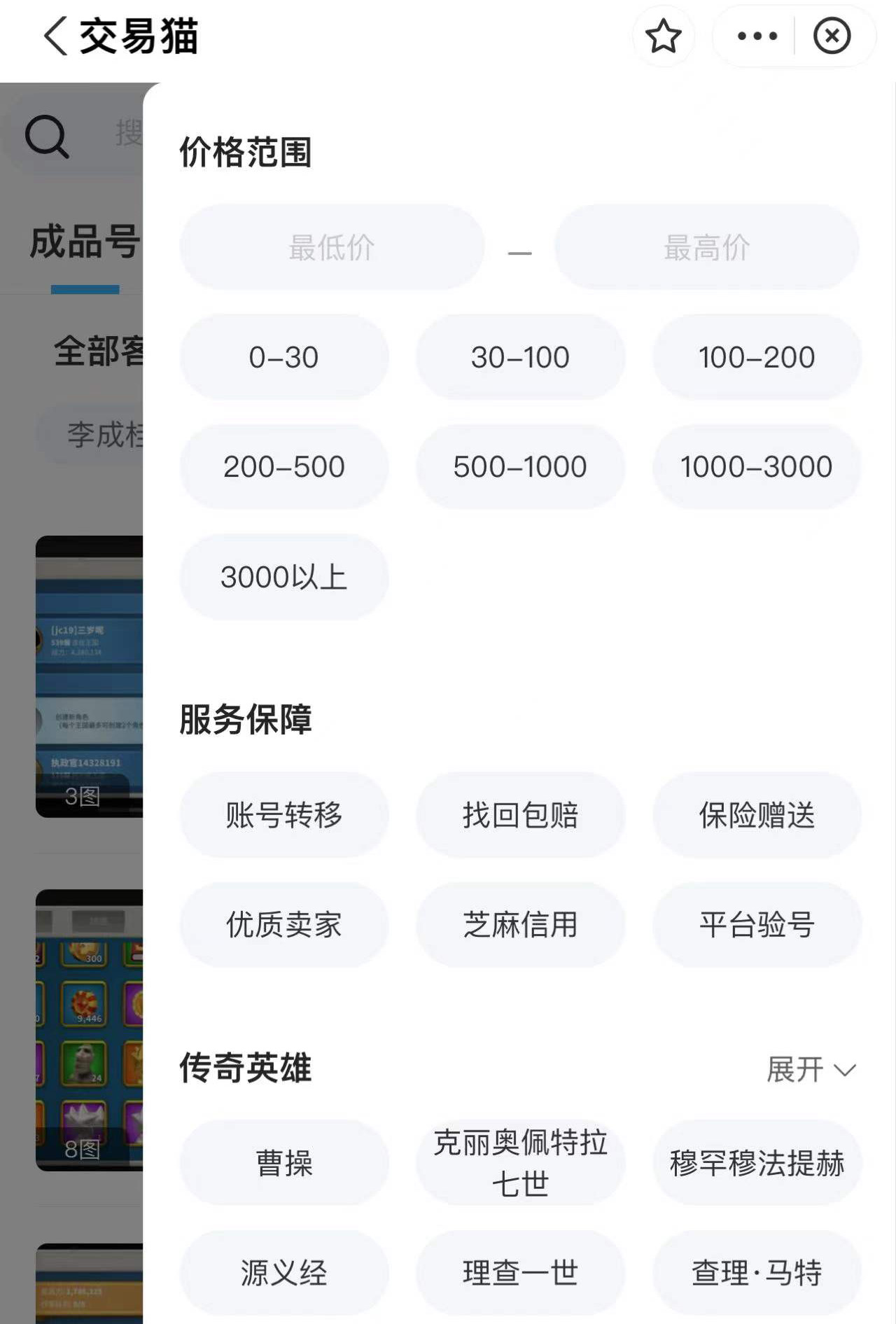
Task: Pick the 200-500 price range
Action: pyautogui.click(x=283, y=467)
